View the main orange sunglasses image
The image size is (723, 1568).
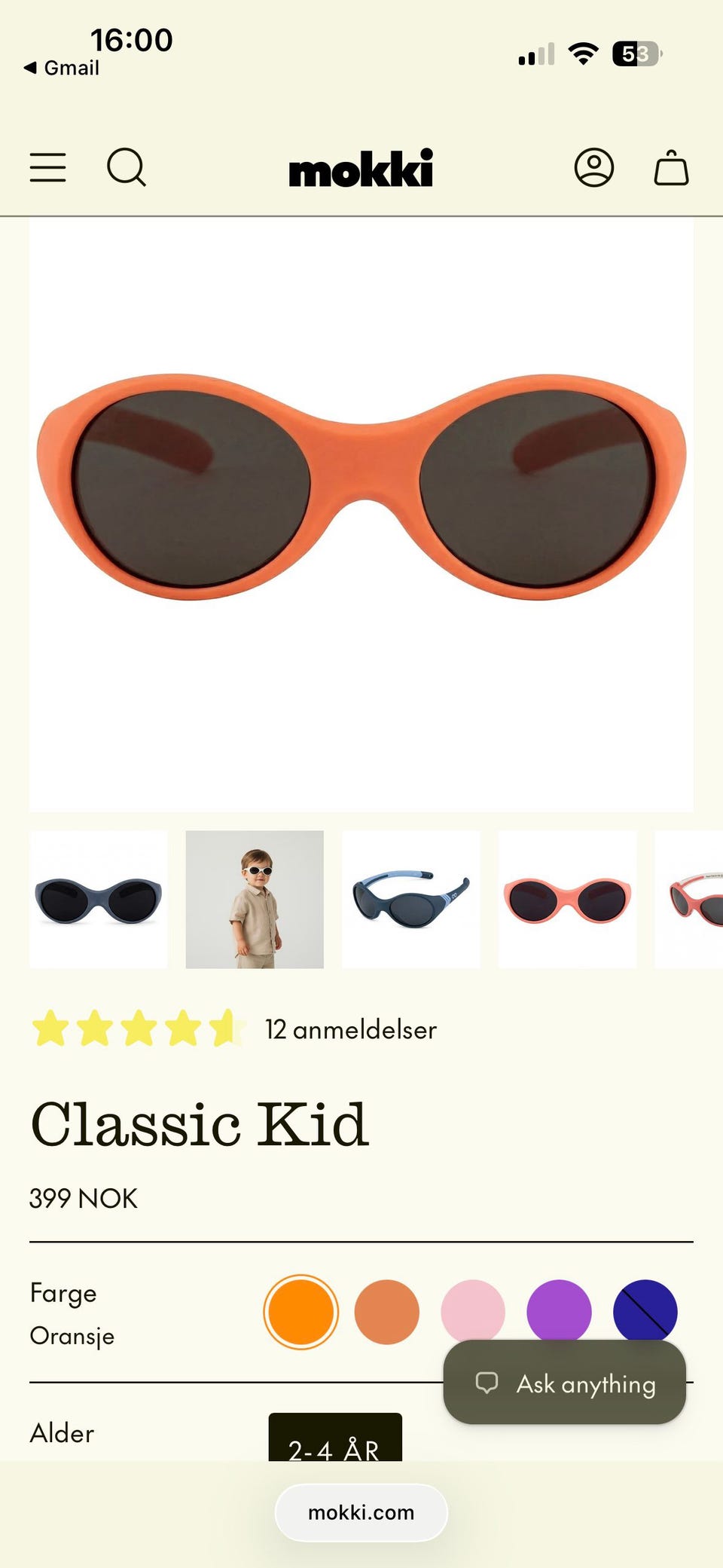pos(361,516)
